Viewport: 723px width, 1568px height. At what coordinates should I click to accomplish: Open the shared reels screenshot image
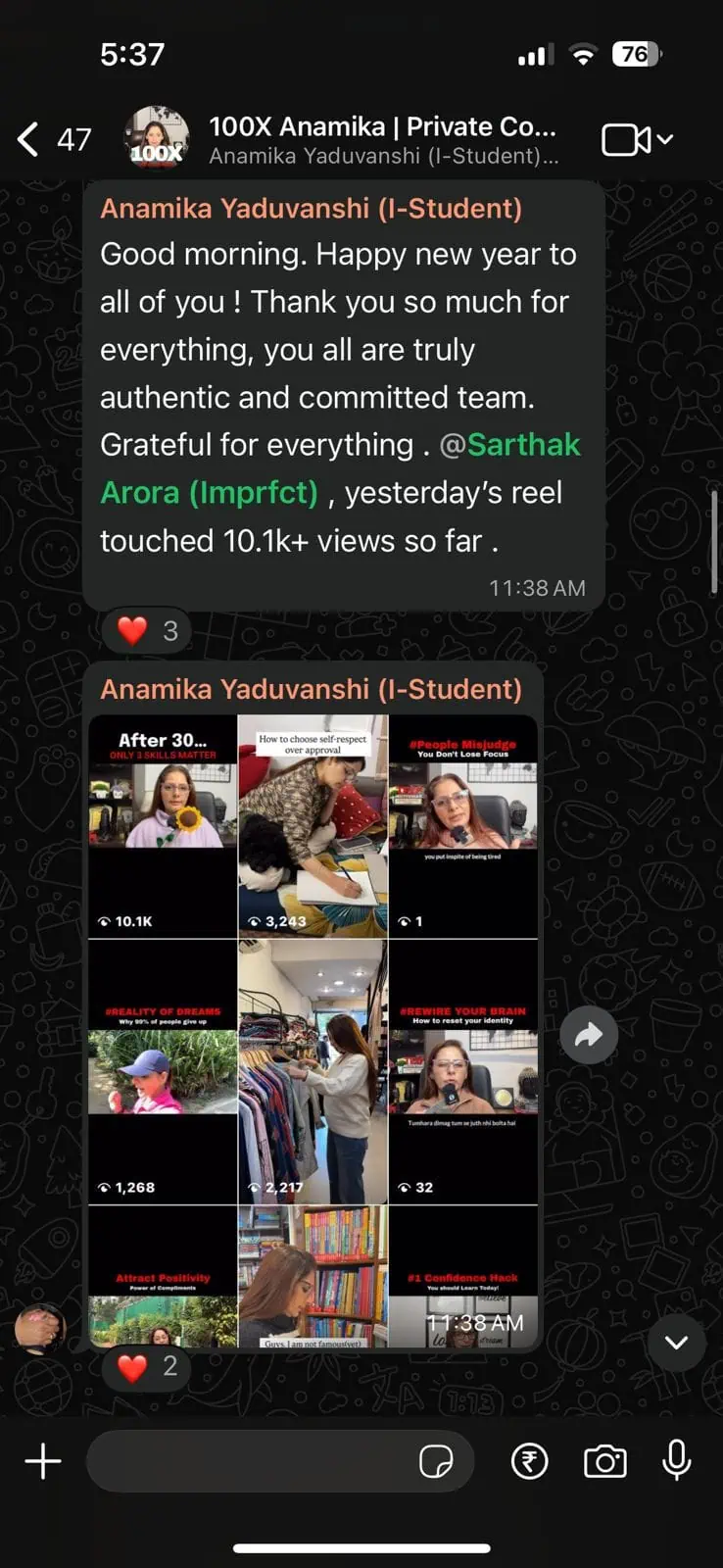click(313, 1029)
